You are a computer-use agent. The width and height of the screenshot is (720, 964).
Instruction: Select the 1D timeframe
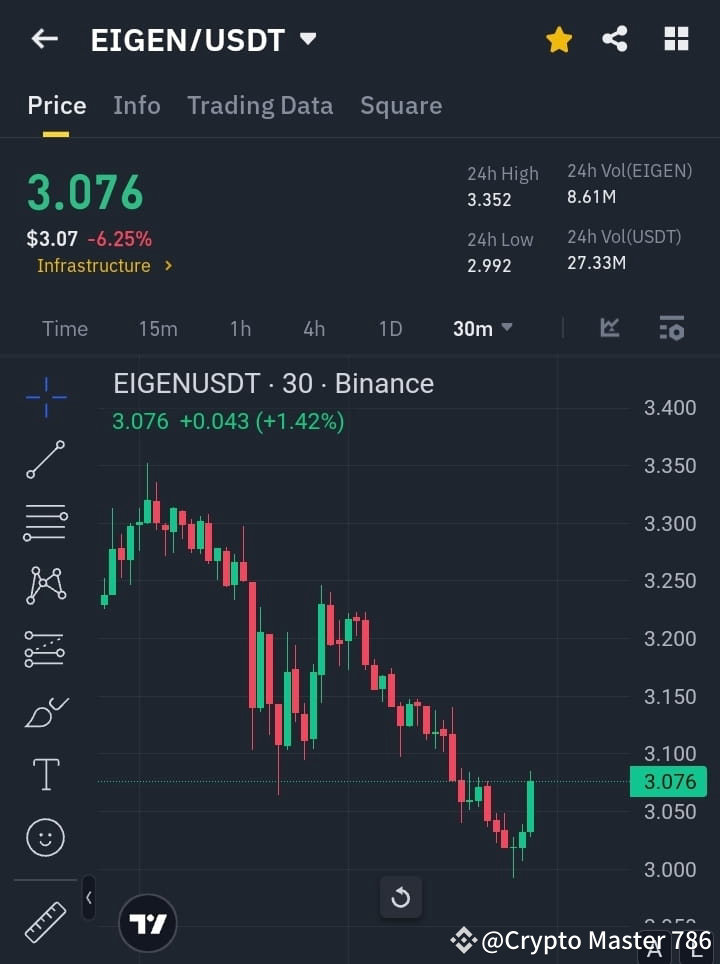coord(390,328)
